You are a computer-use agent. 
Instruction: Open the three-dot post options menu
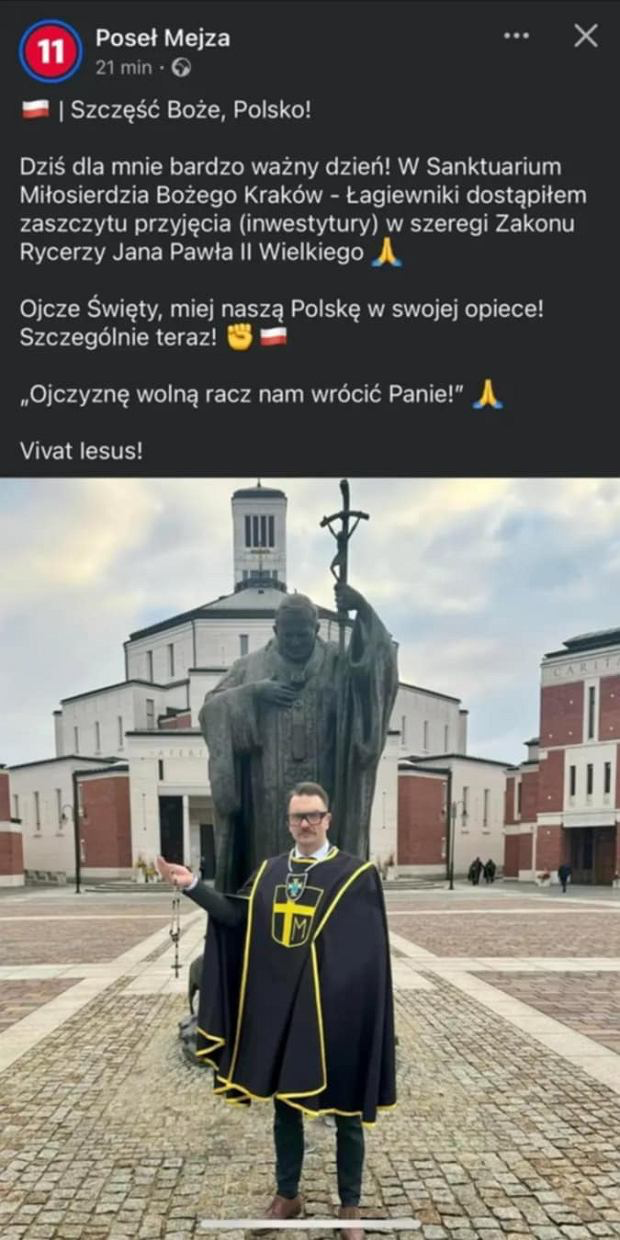(516, 36)
